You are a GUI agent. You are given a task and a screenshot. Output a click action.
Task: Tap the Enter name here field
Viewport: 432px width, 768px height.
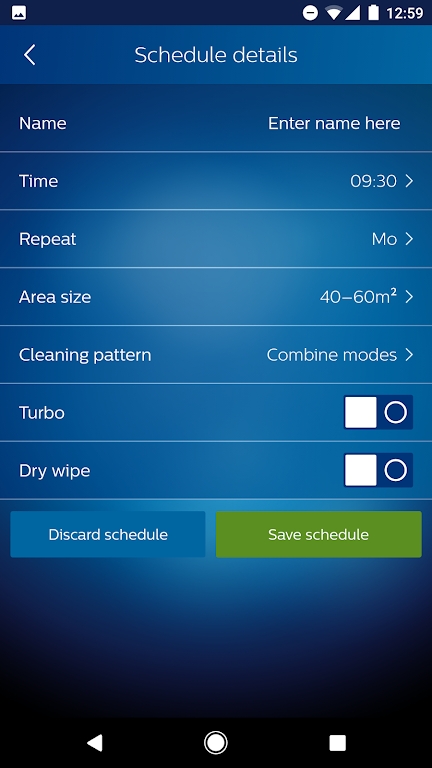click(334, 123)
